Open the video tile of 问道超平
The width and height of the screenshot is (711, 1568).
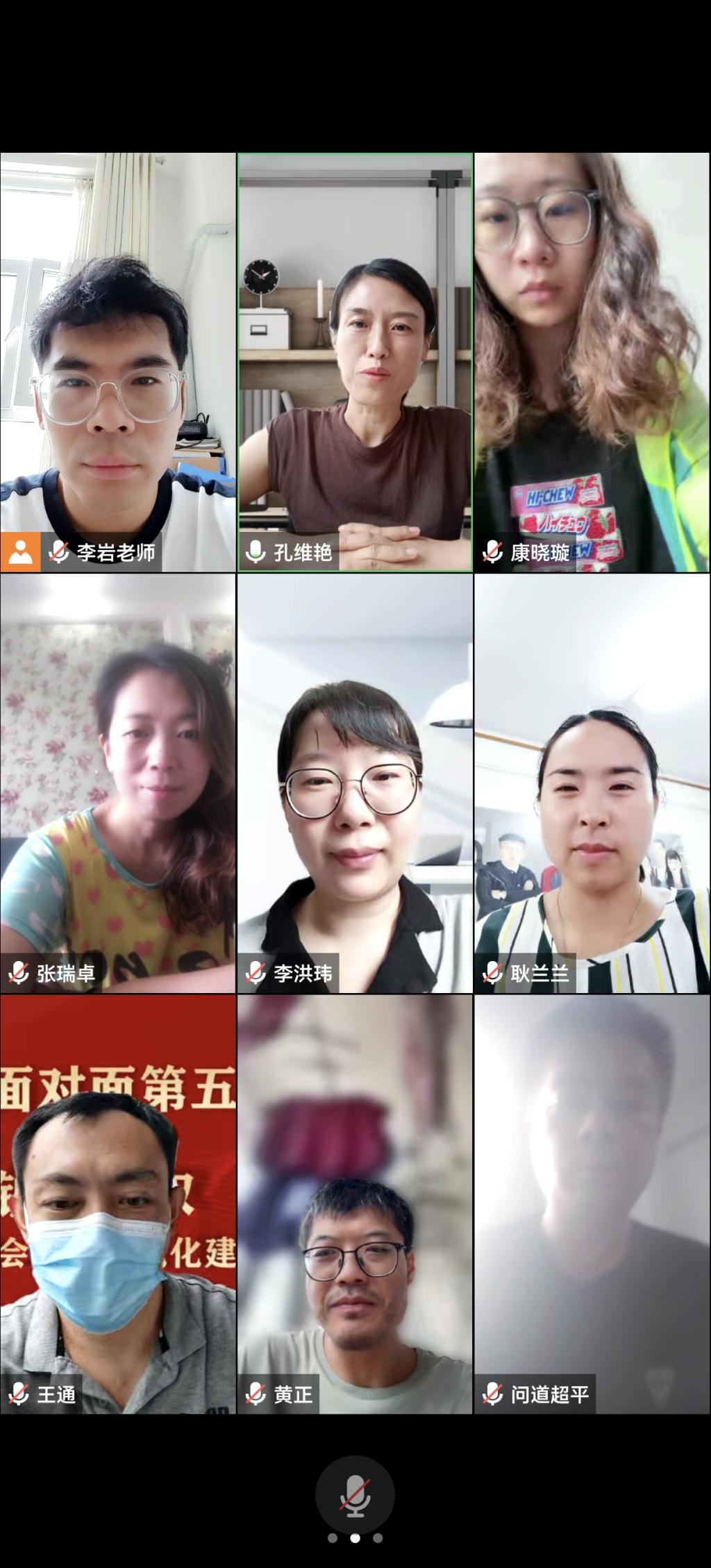pyautogui.click(x=592, y=1203)
